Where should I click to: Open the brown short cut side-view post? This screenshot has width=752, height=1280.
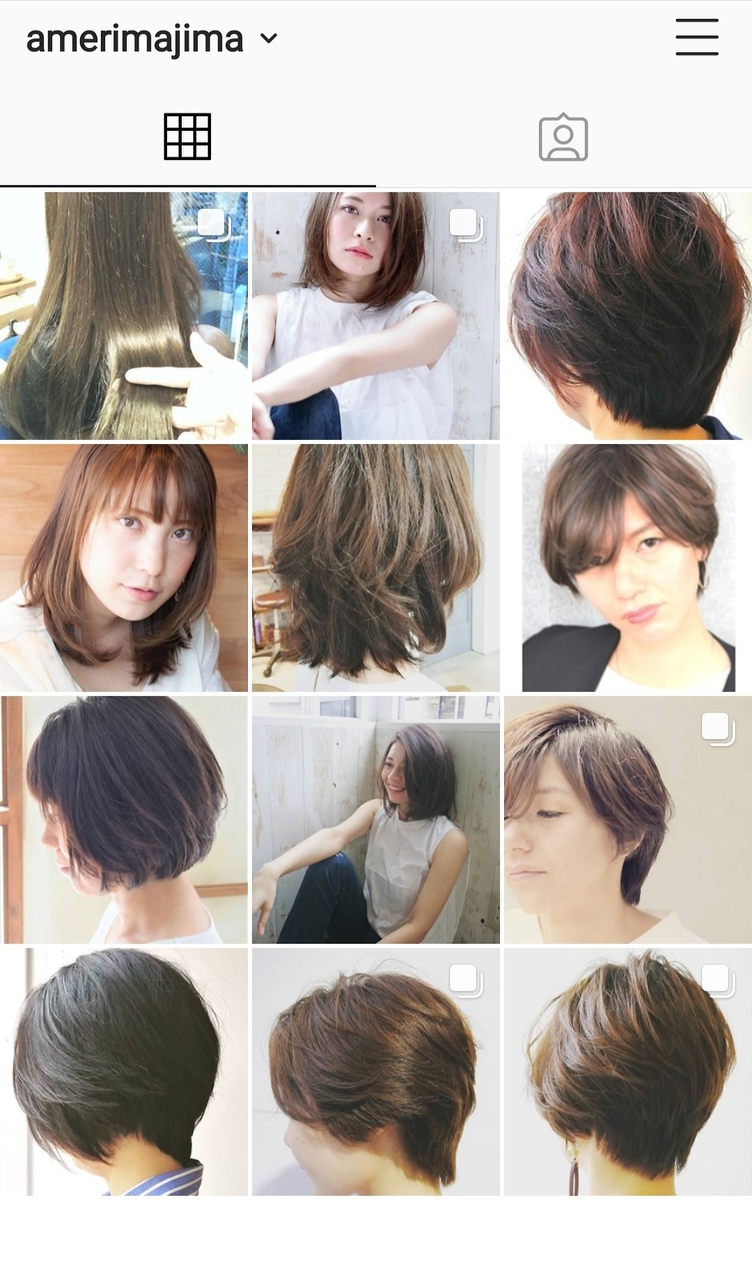coord(375,1072)
